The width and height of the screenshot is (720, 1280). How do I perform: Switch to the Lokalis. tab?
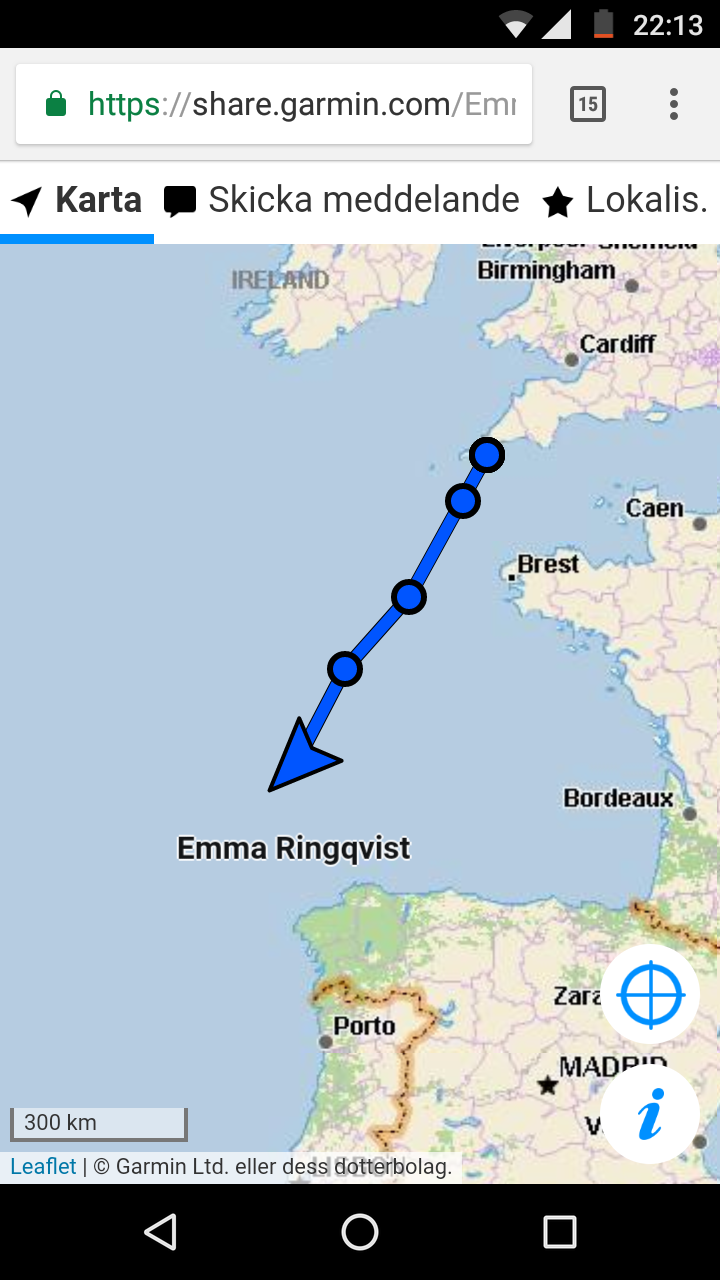point(626,201)
